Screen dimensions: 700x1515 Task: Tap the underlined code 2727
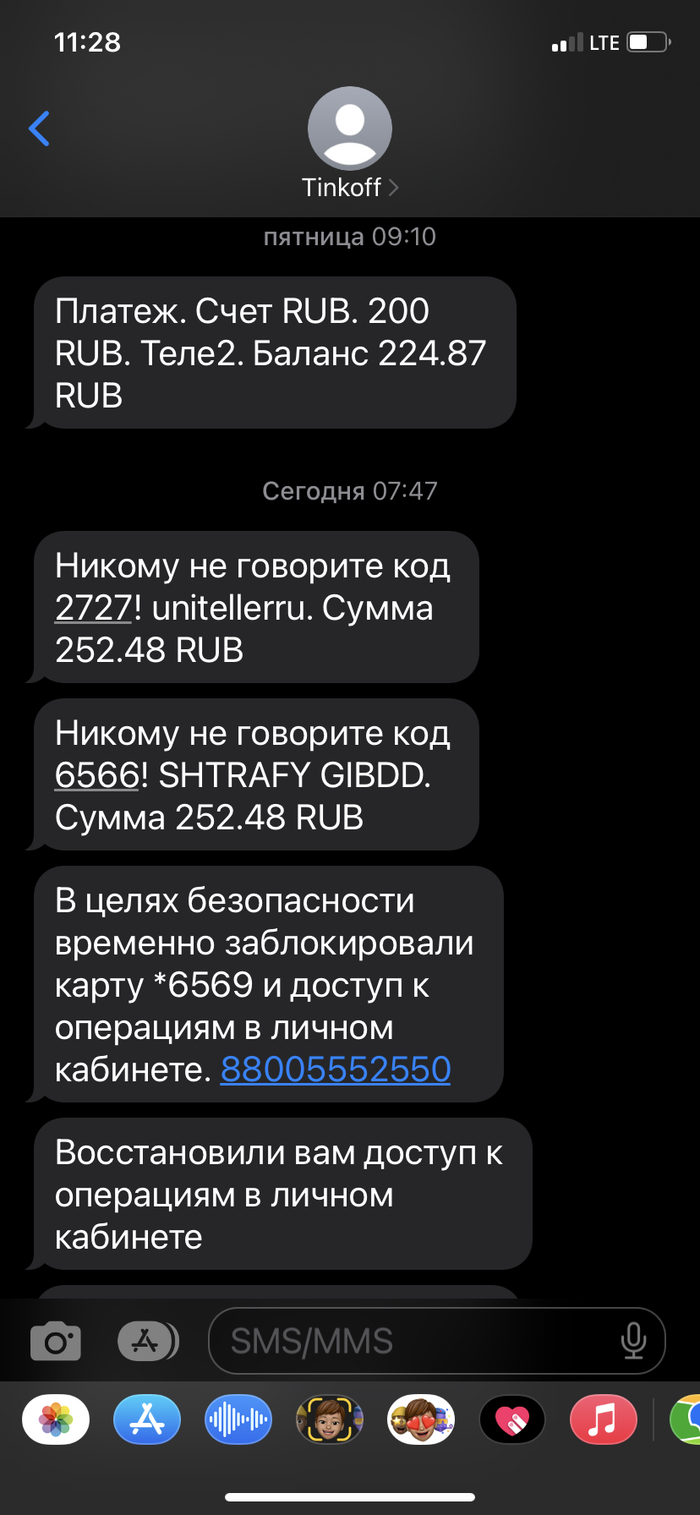(93, 608)
